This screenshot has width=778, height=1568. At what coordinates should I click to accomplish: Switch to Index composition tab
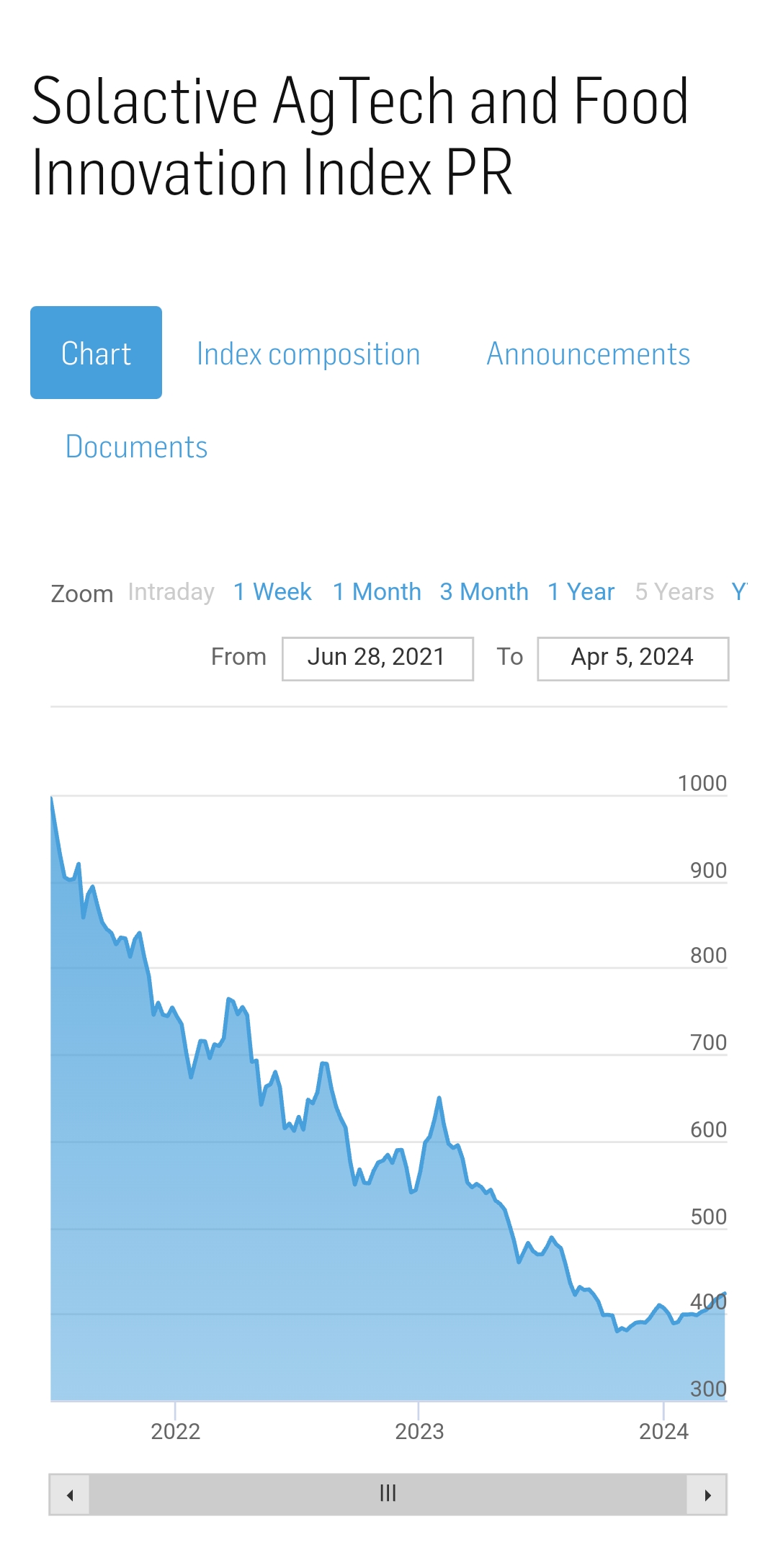308,354
